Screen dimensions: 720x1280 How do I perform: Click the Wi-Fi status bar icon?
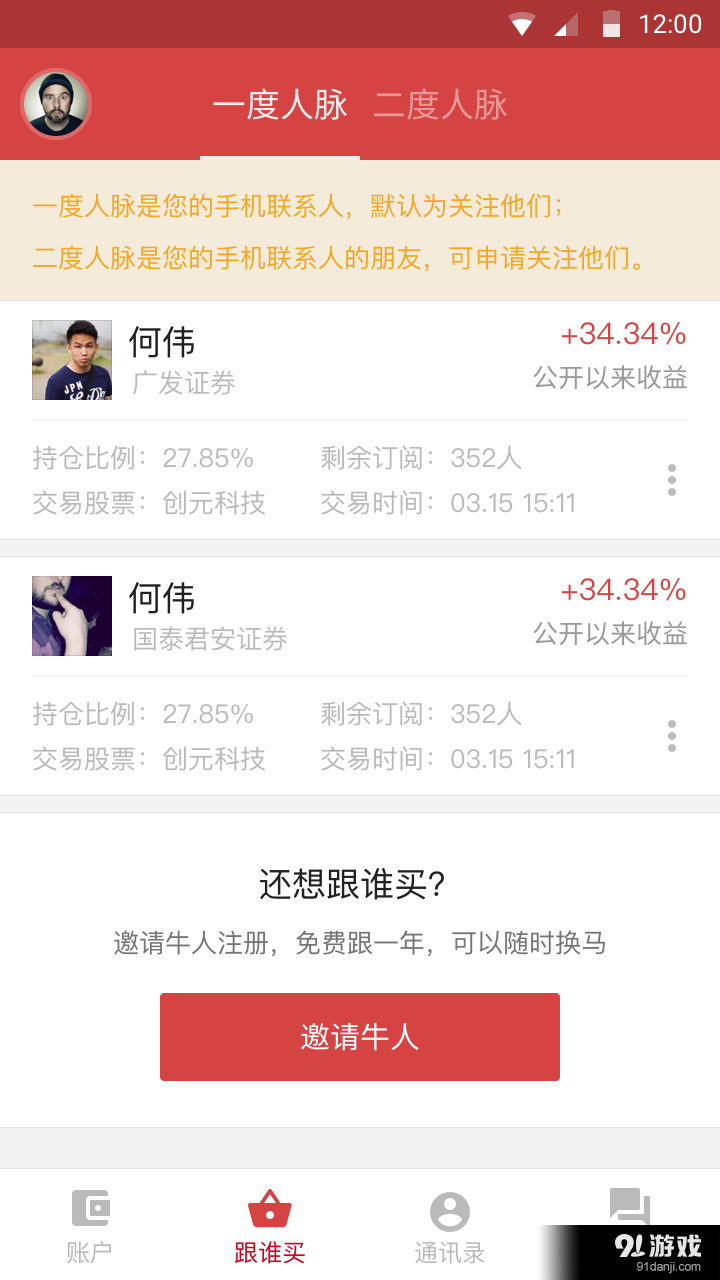point(522,23)
